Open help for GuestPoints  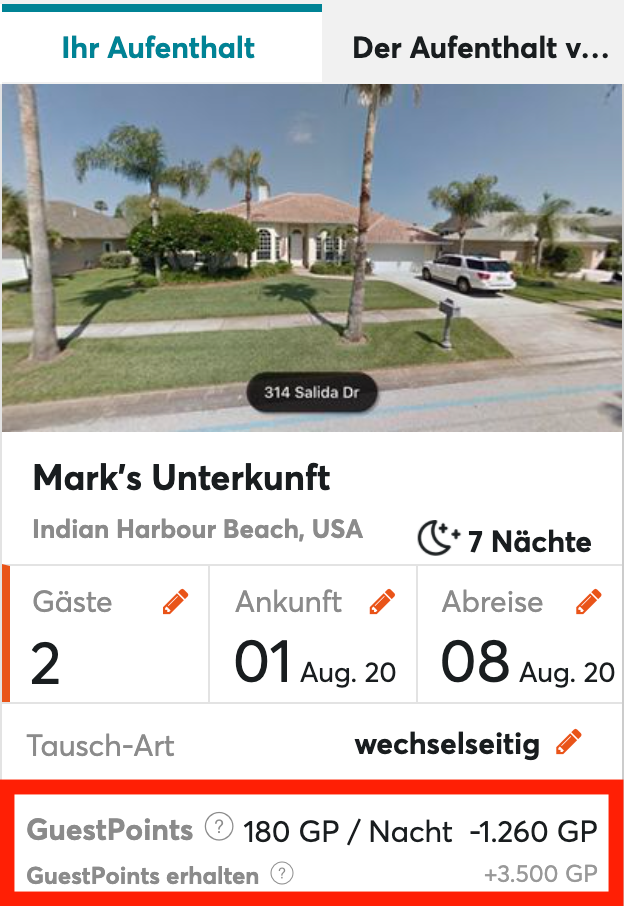coord(218,829)
